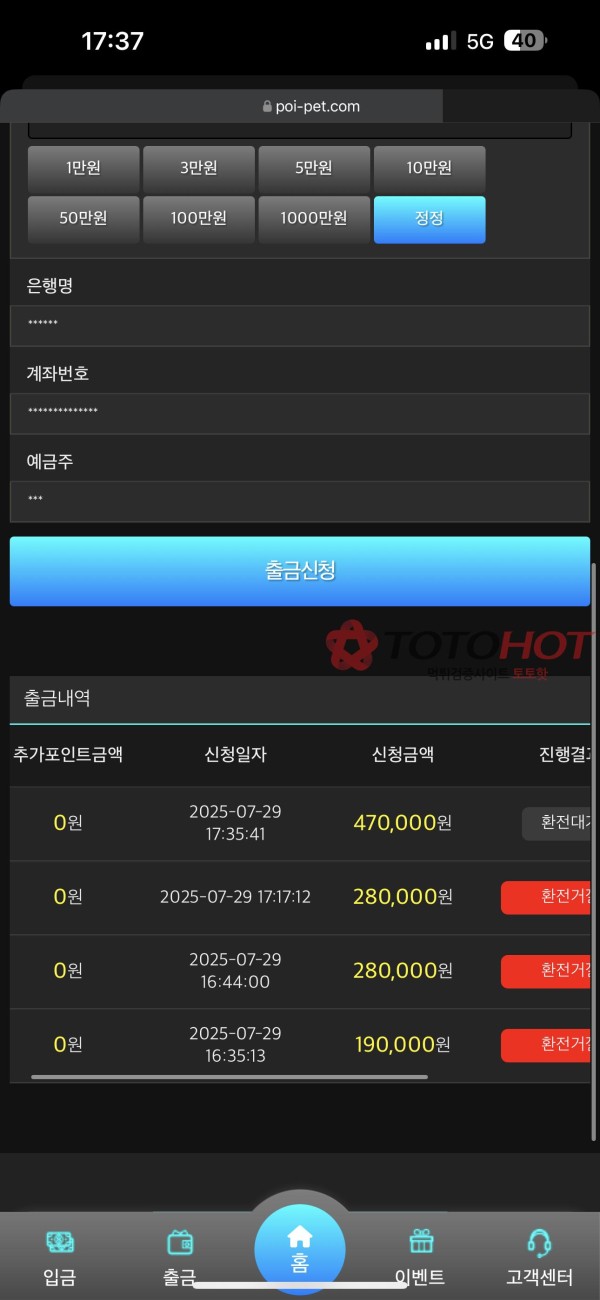Add 3만원 to the withdrawal amount
600x1300 pixels.
[x=199, y=169]
